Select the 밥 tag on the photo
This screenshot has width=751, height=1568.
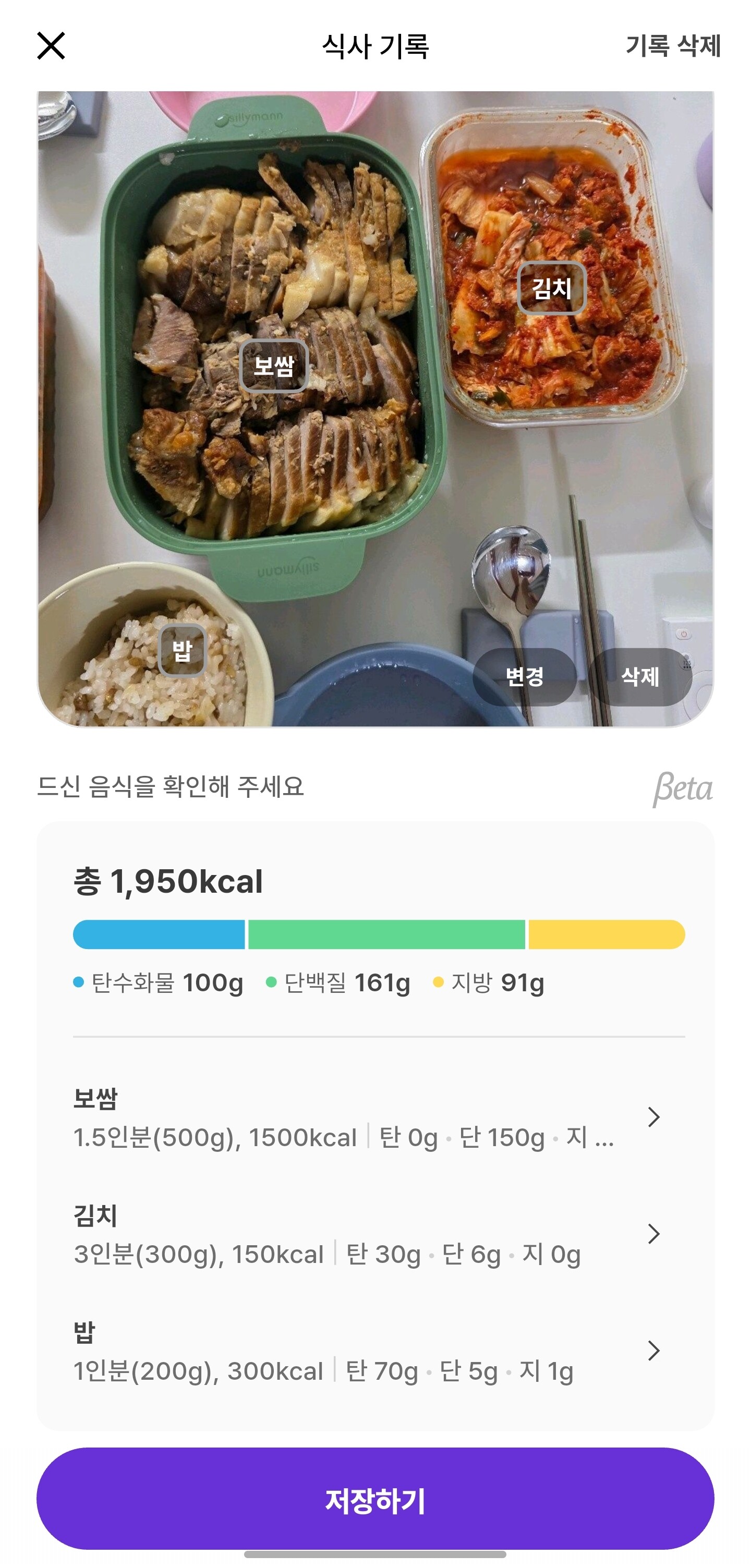[x=182, y=651]
